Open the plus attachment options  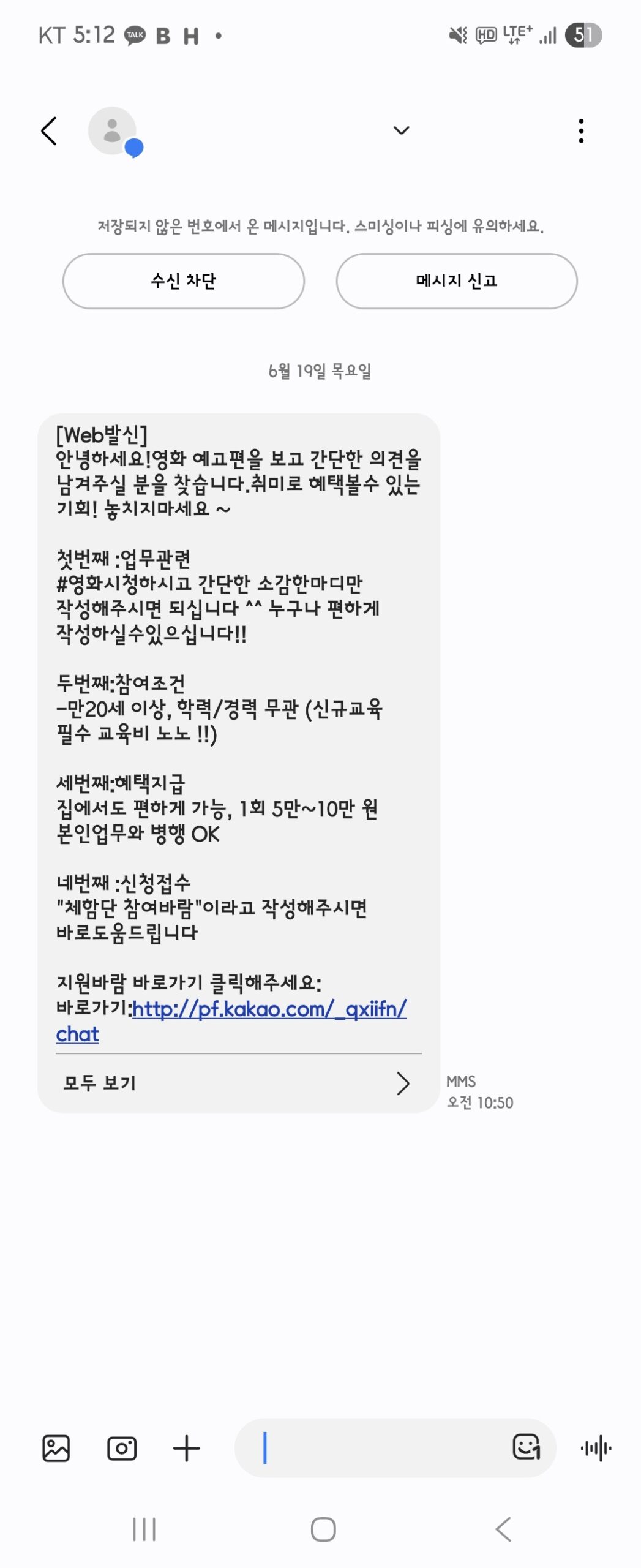(186, 1447)
